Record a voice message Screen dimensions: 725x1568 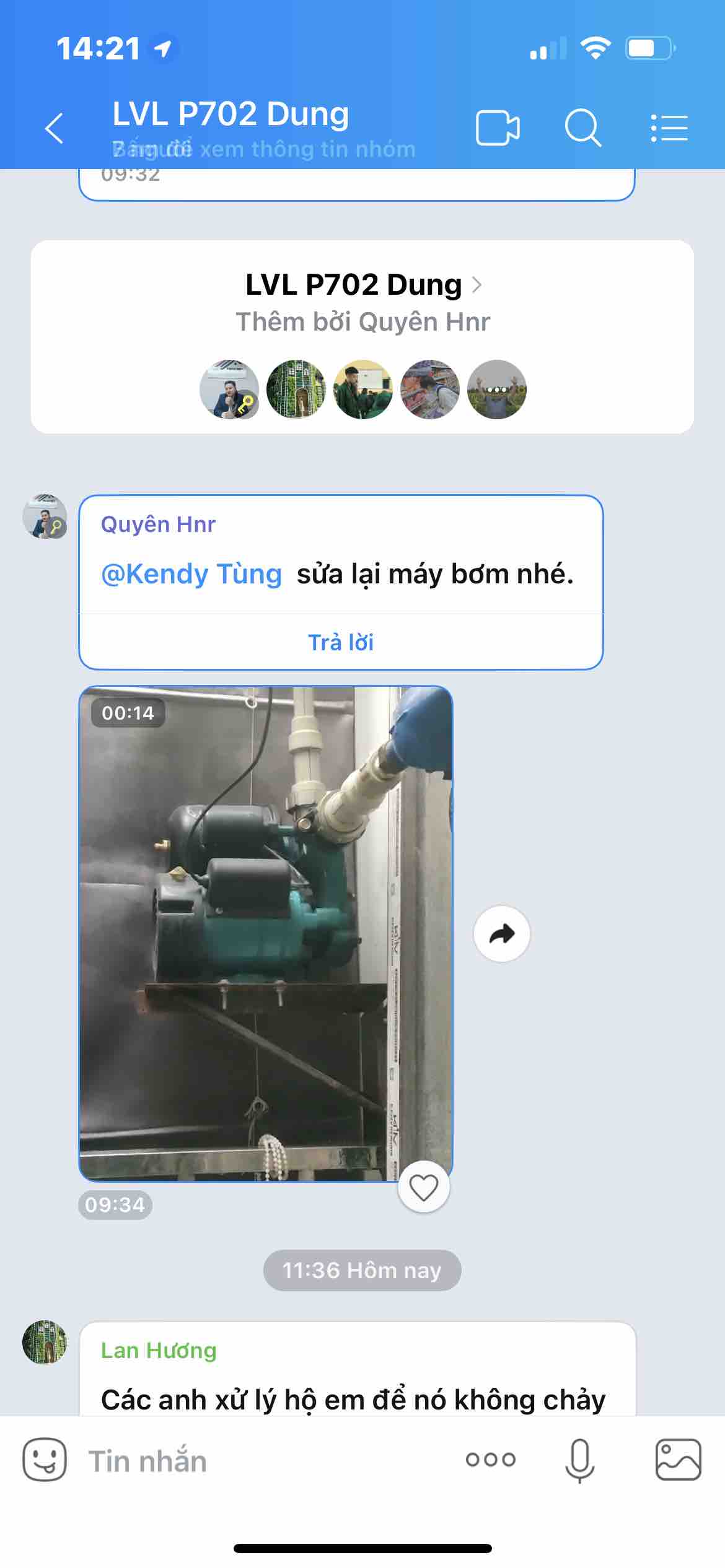[579, 1460]
